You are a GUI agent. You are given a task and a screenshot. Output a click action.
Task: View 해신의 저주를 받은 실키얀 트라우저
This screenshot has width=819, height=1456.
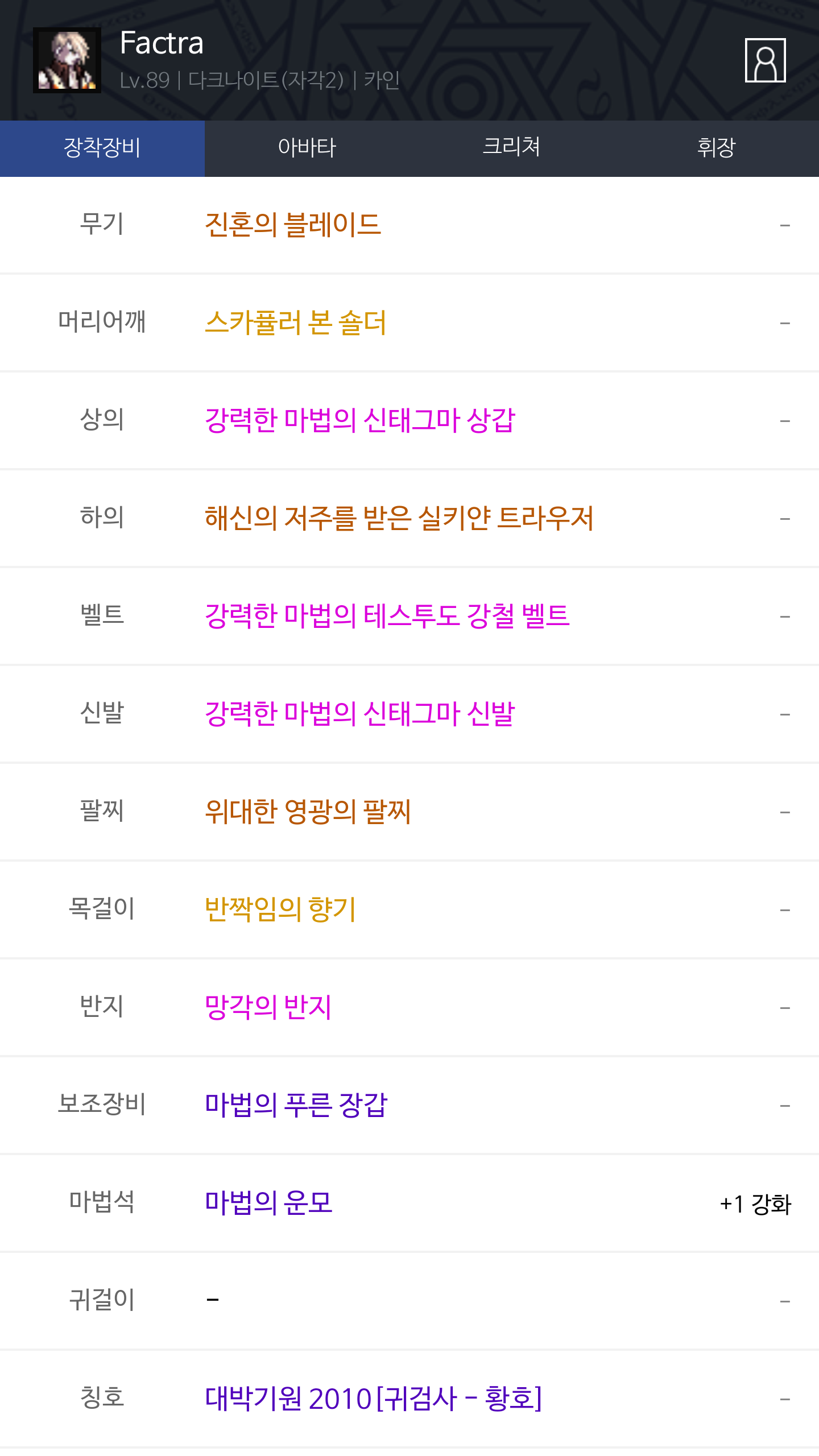pos(399,518)
